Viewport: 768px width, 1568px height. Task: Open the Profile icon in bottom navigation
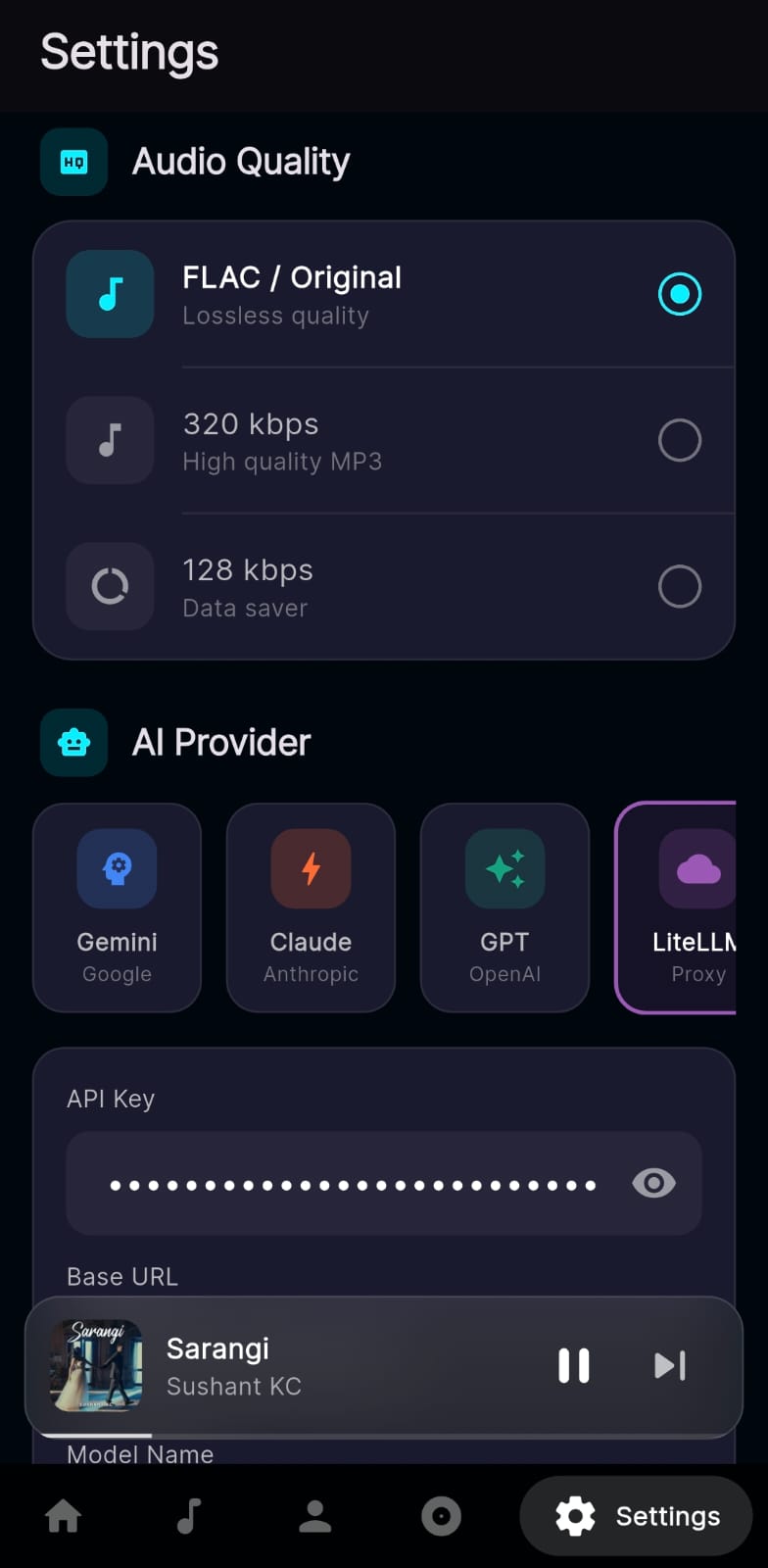[x=313, y=1514]
